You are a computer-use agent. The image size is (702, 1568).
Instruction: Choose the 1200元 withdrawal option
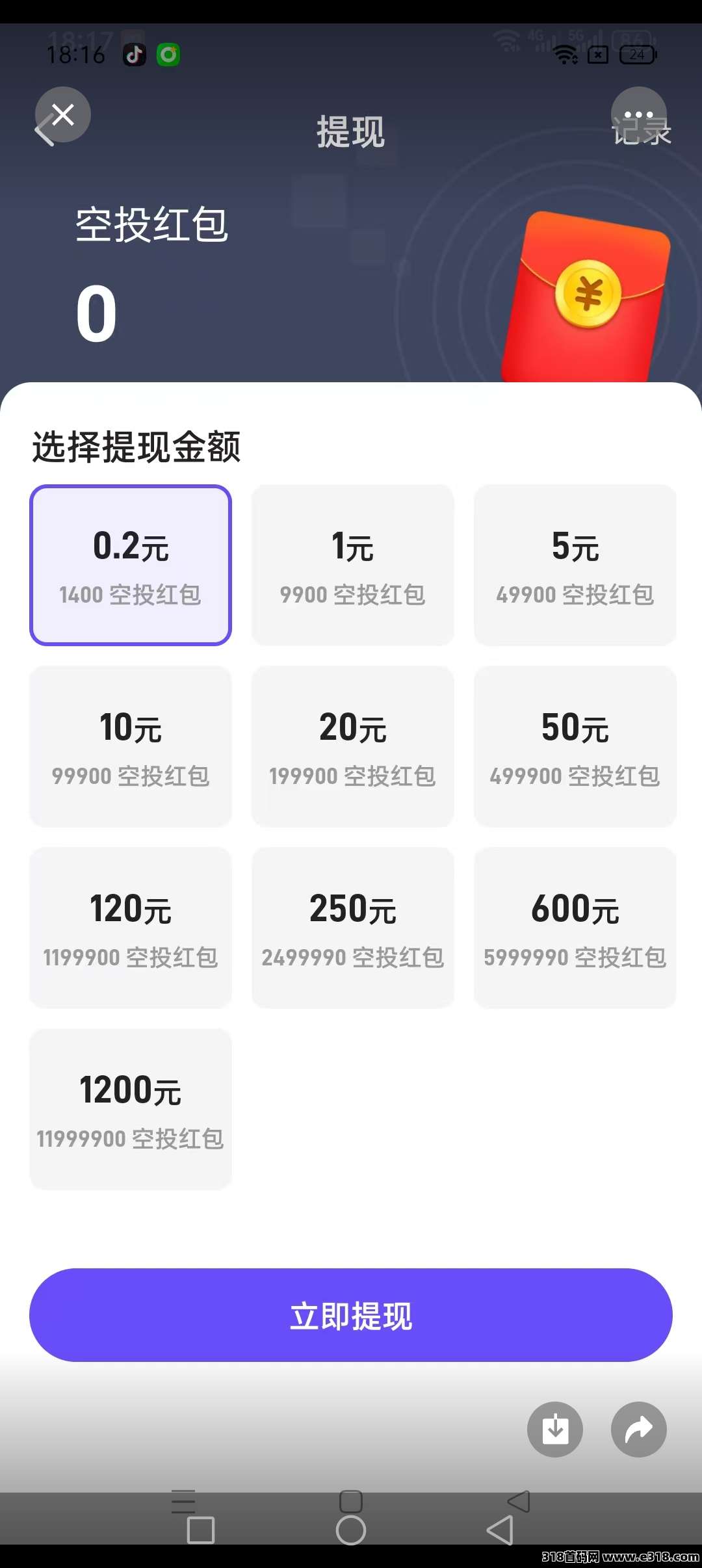pos(131,1109)
